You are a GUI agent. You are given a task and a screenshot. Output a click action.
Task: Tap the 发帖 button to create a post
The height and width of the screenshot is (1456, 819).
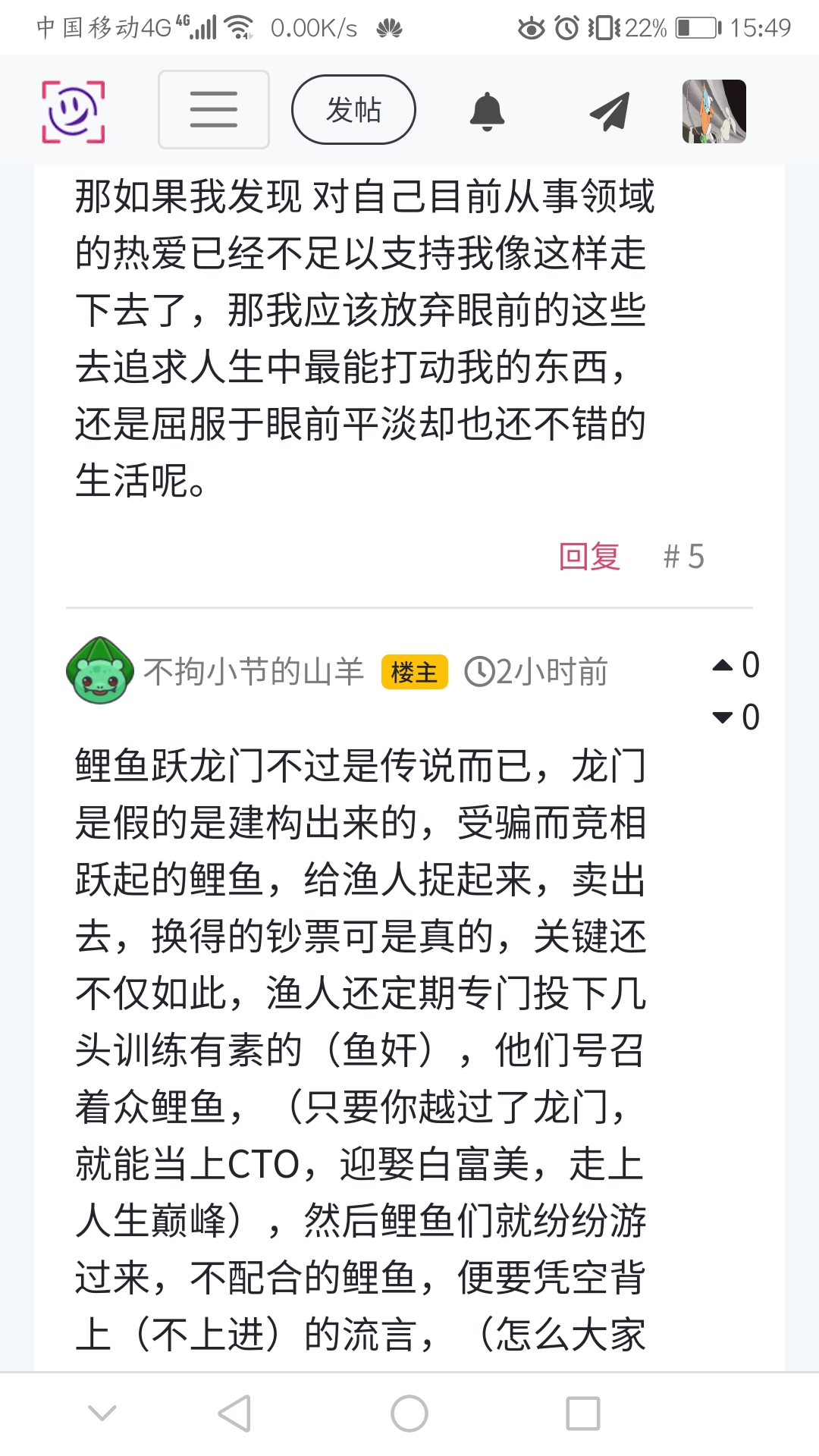[x=353, y=110]
